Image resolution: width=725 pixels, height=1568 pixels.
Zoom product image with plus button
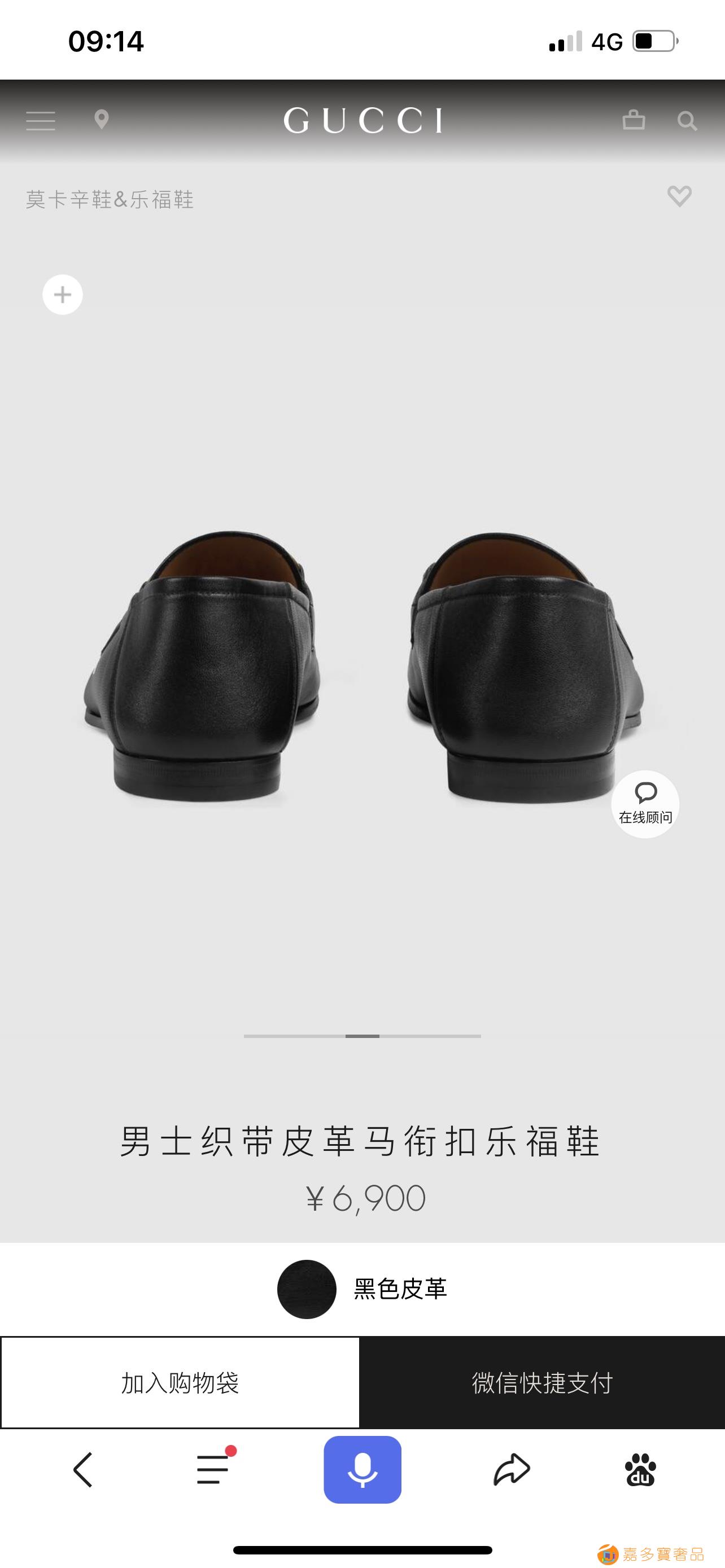click(x=63, y=295)
